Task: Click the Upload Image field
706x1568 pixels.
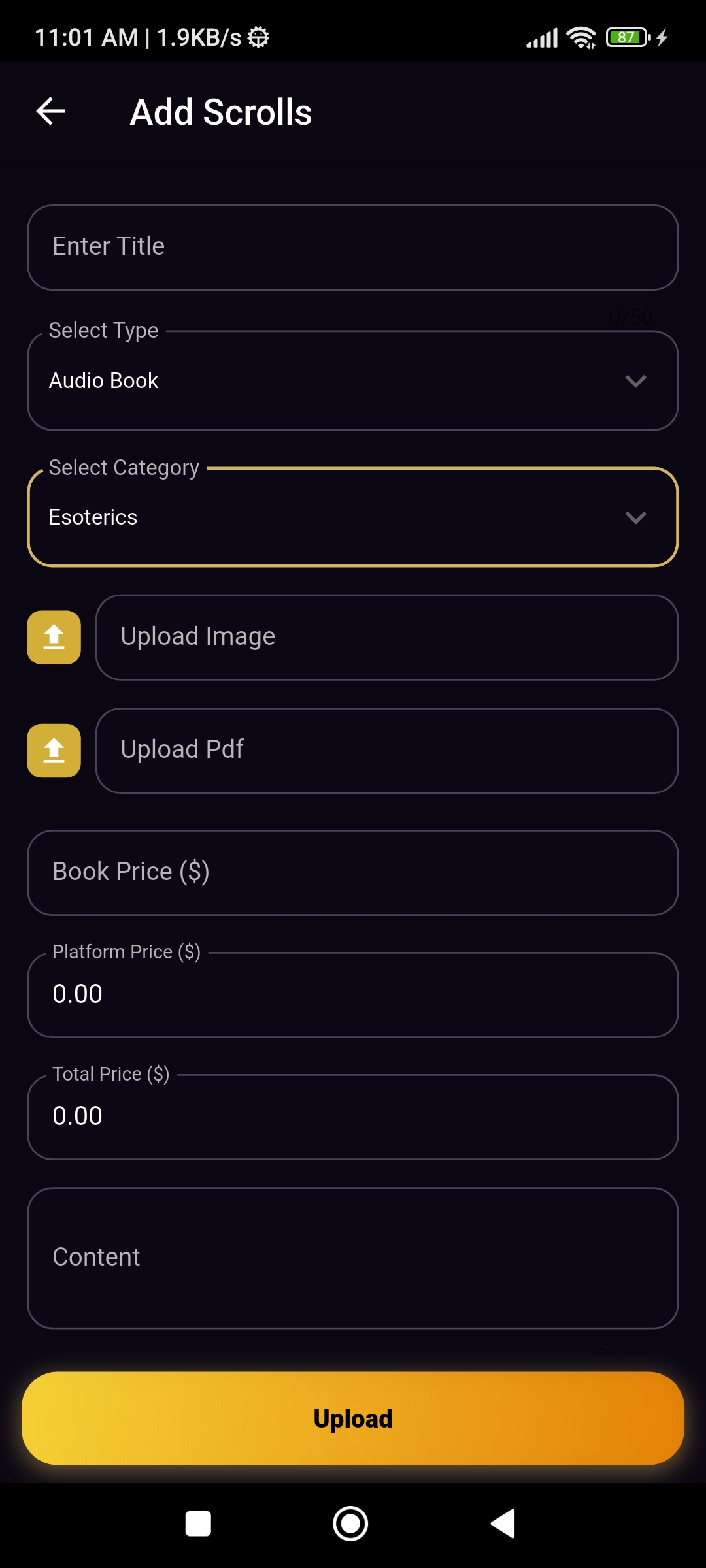Action: 387,637
